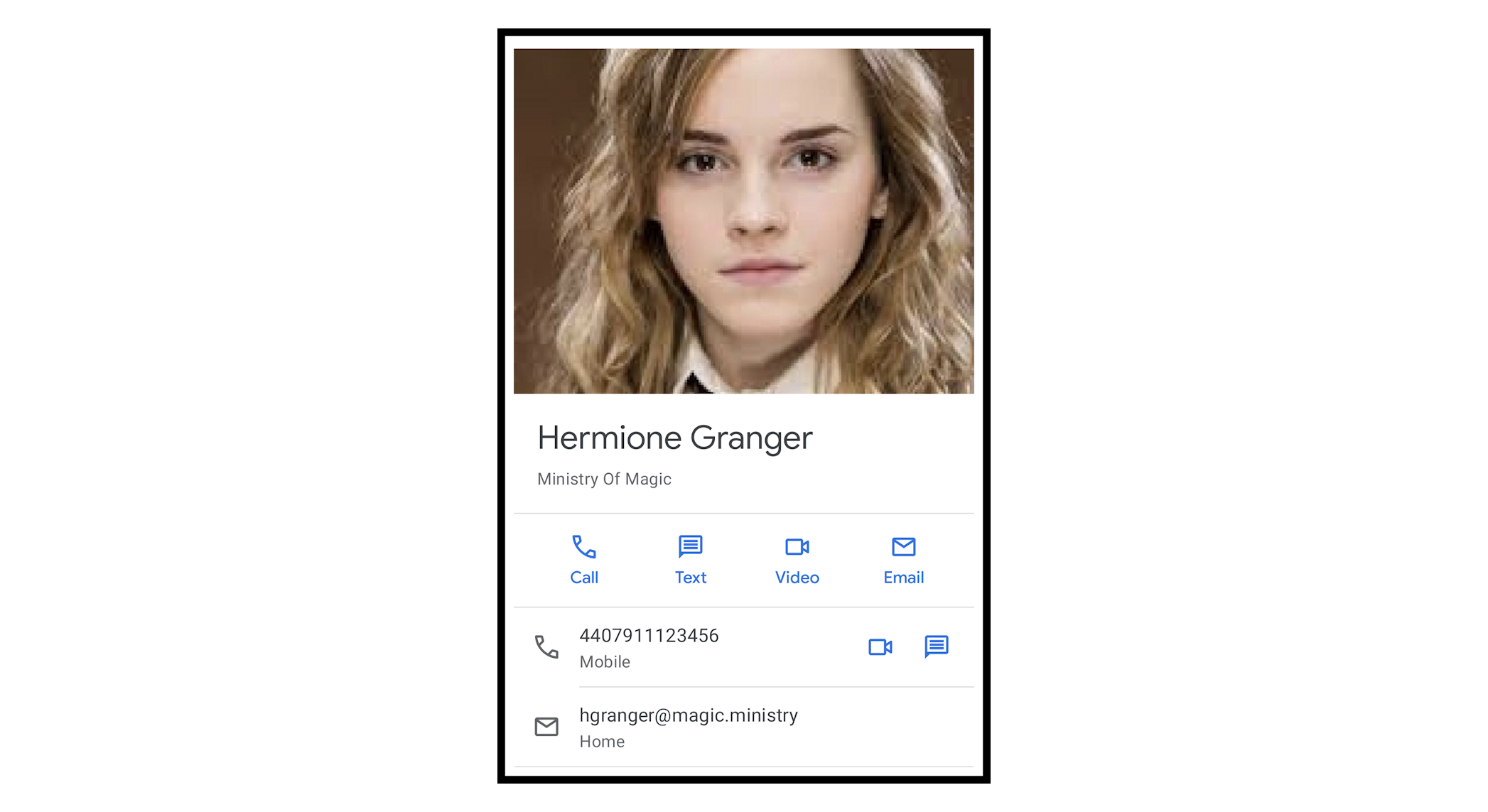This screenshot has width=1488, height=812.
Task: Tap the Text action button
Action: pyautogui.click(x=690, y=560)
